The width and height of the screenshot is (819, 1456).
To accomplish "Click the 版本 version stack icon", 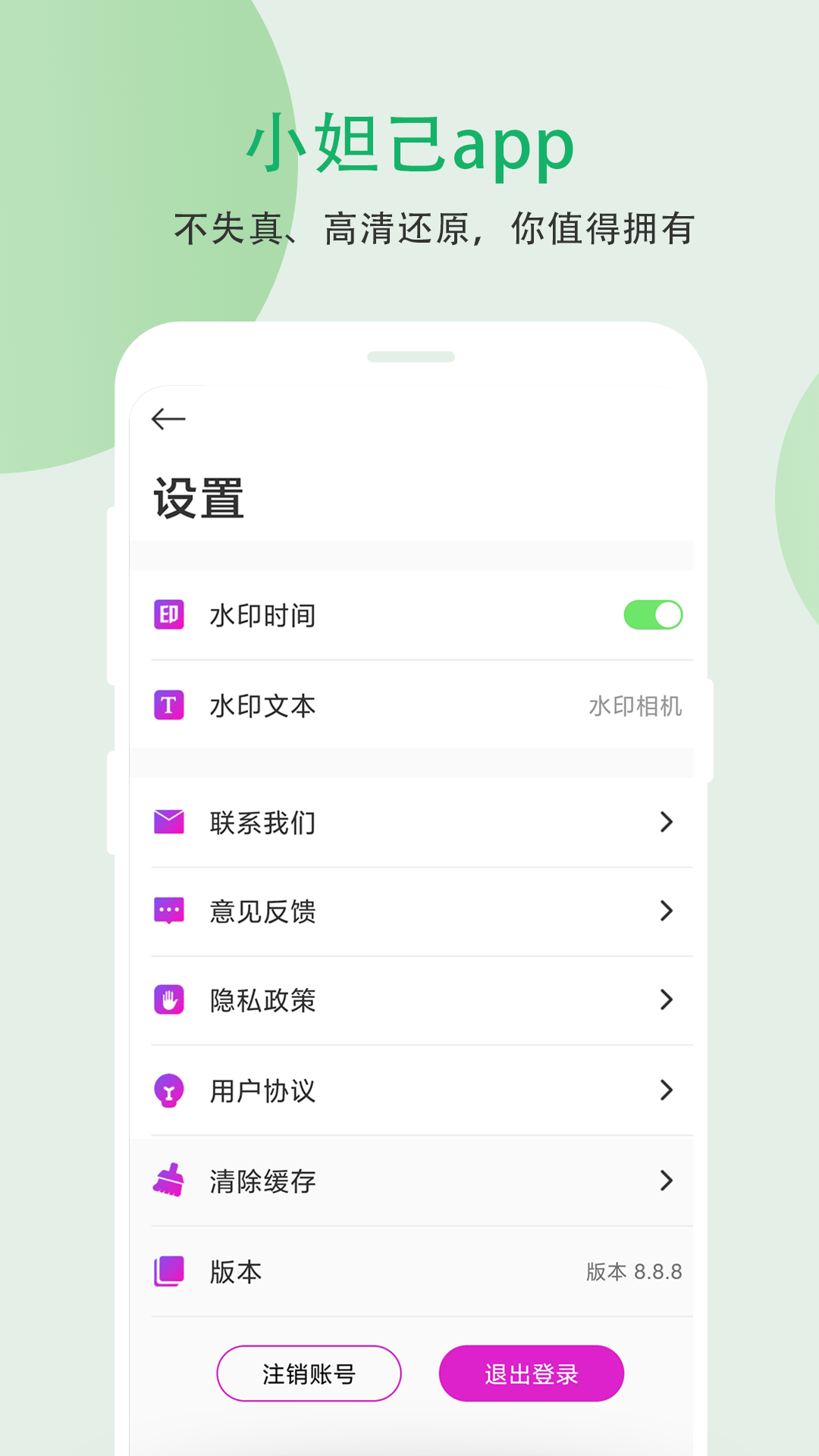I will pos(168,1272).
